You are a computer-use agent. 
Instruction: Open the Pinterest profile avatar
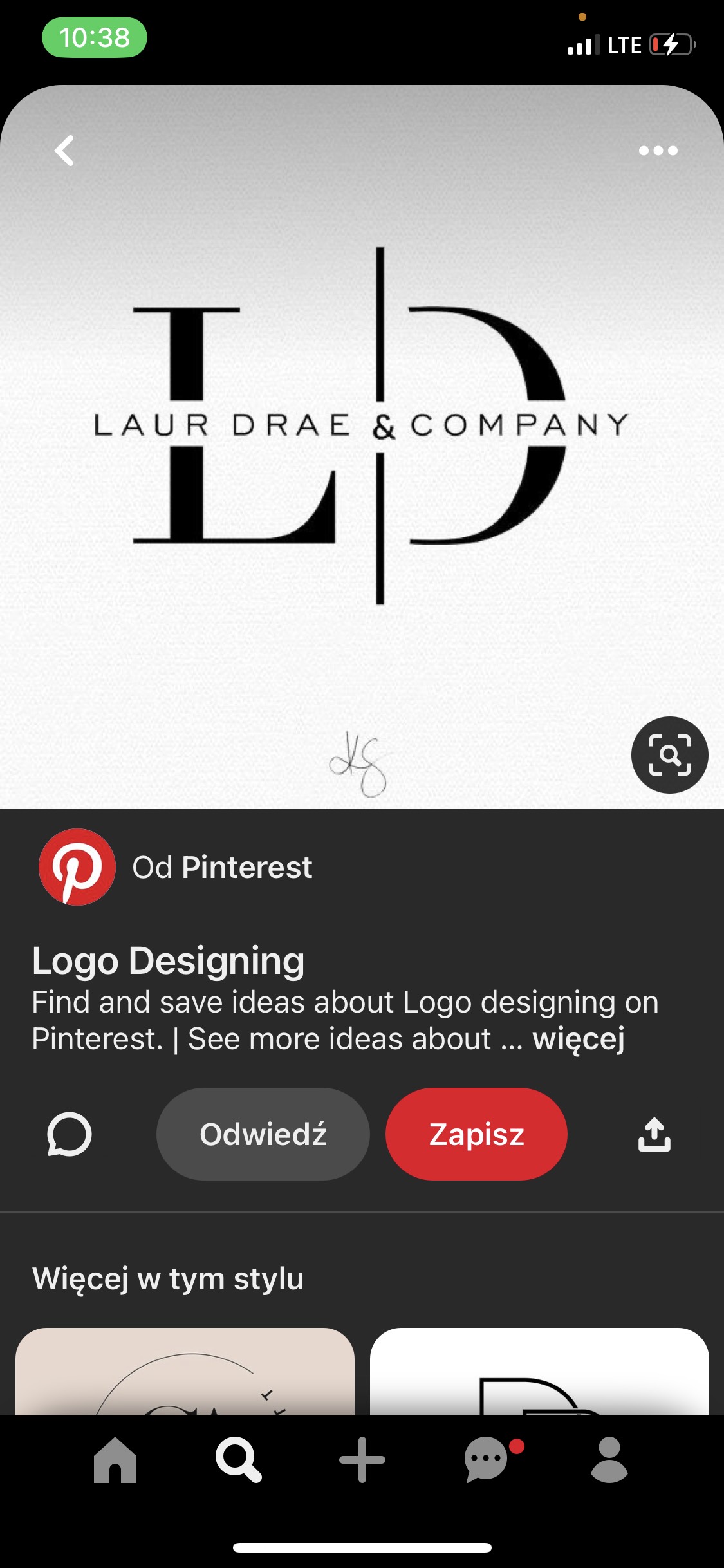coord(77,867)
